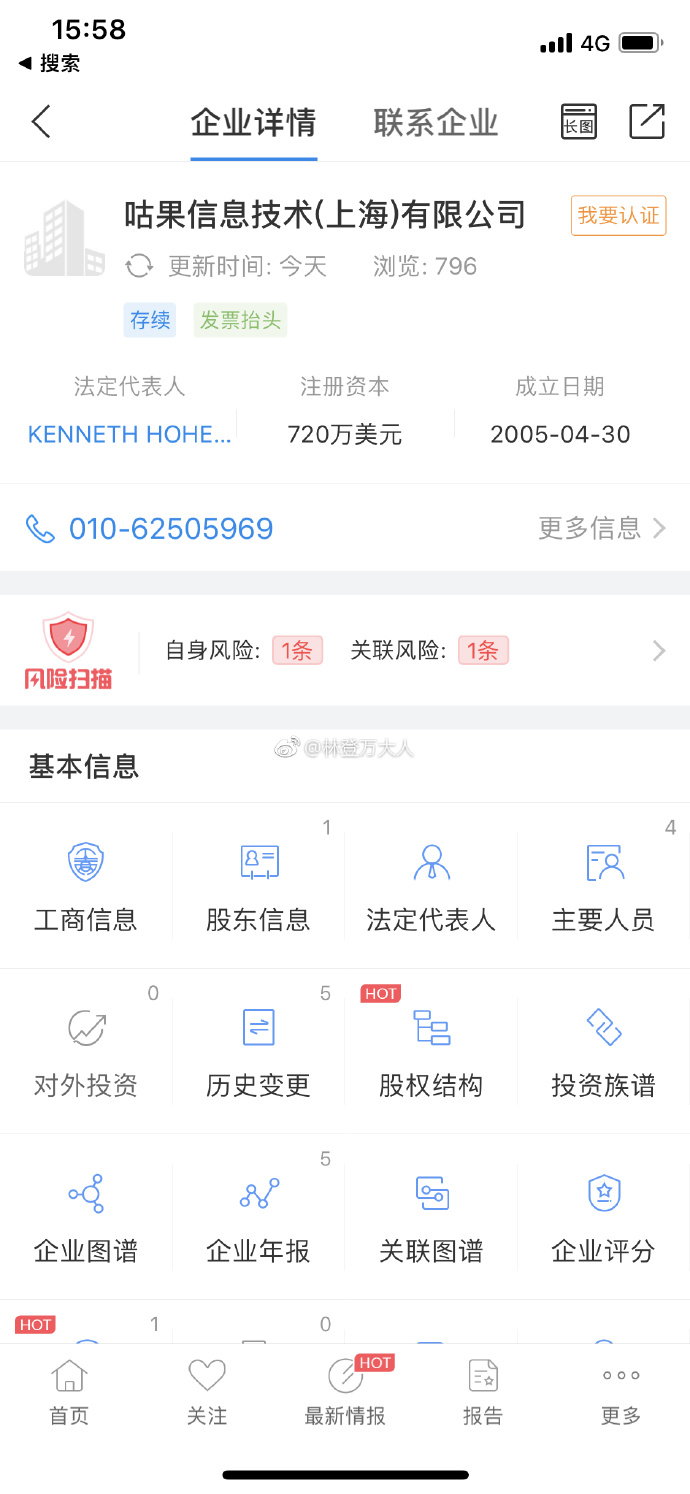Viewport: 690px width, 1494px height.
Task: Open 工商信息 section
Action: [x=86, y=885]
